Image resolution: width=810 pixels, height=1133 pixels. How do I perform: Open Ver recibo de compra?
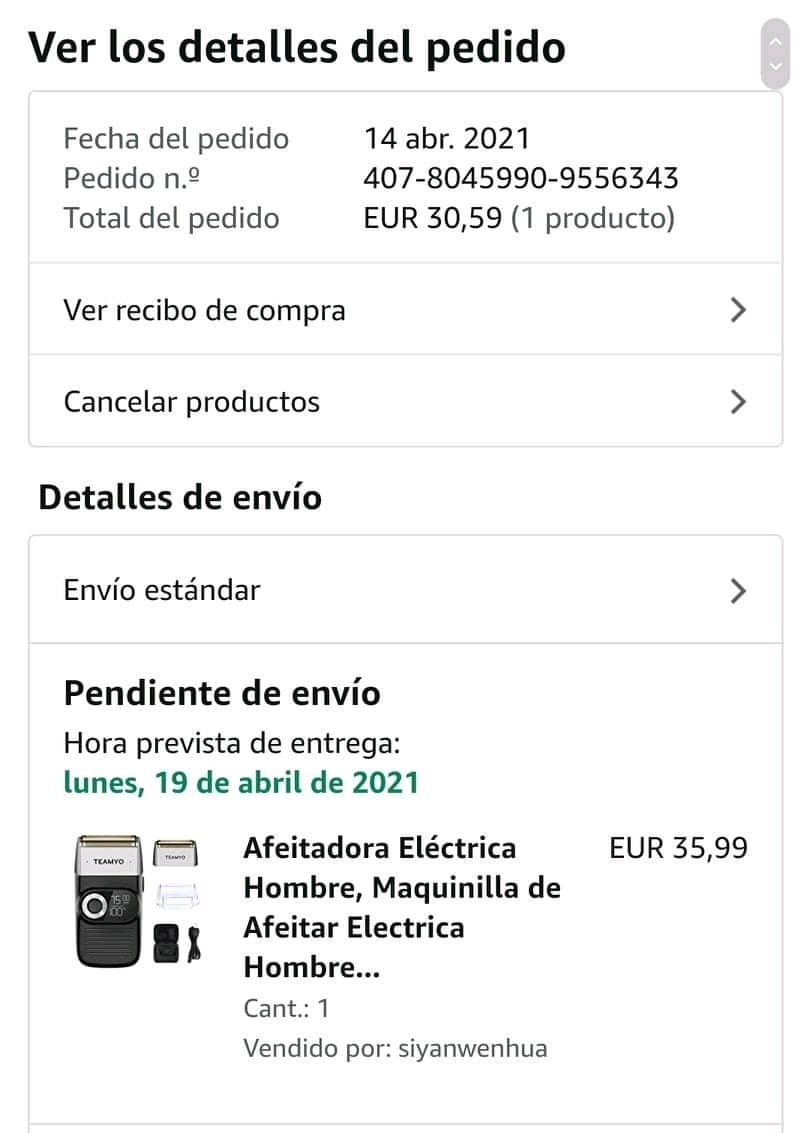click(404, 310)
